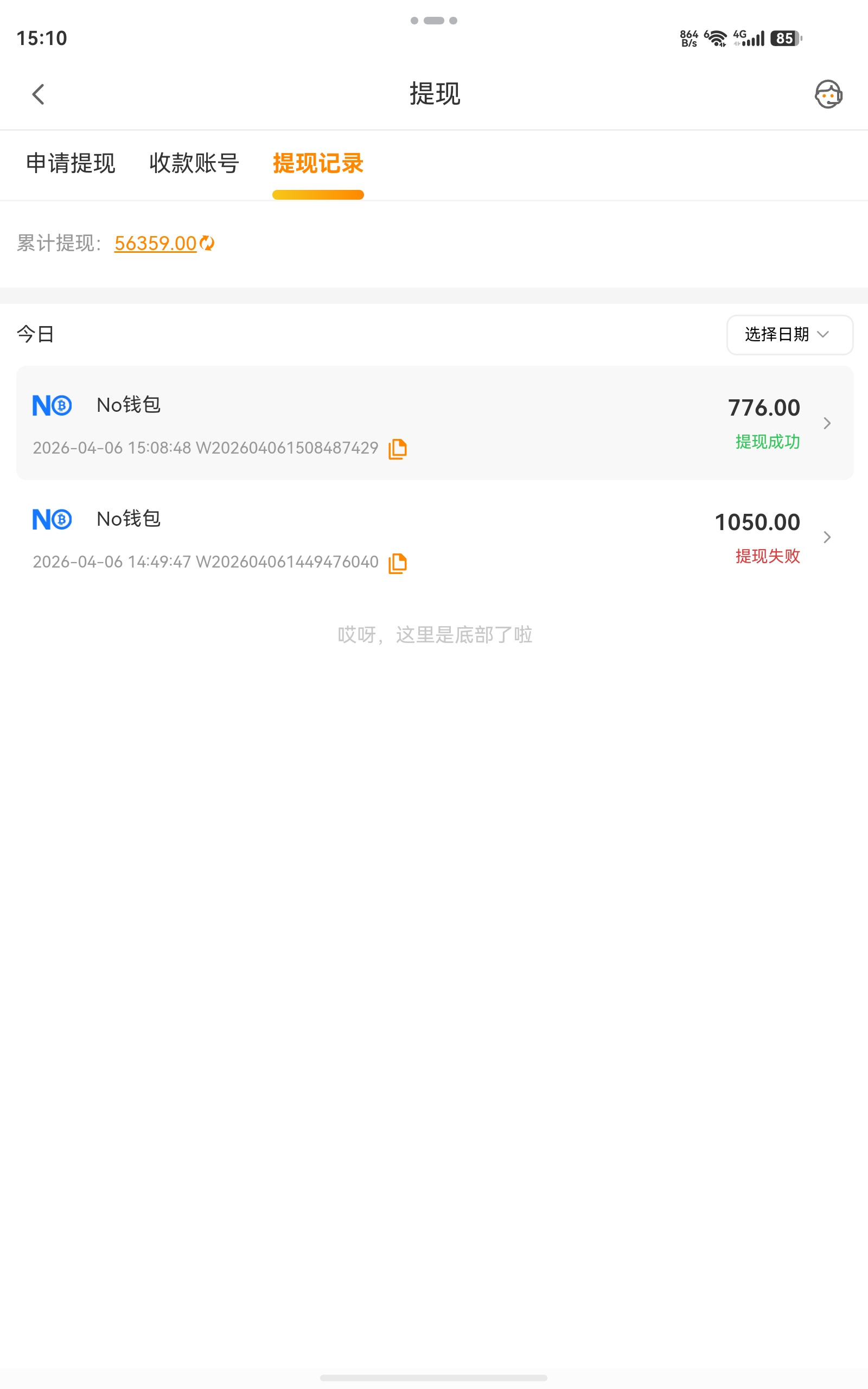Tap the No钱包 logo on the 1050.00 record
This screenshot has width=868, height=1389.
coord(52,518)
